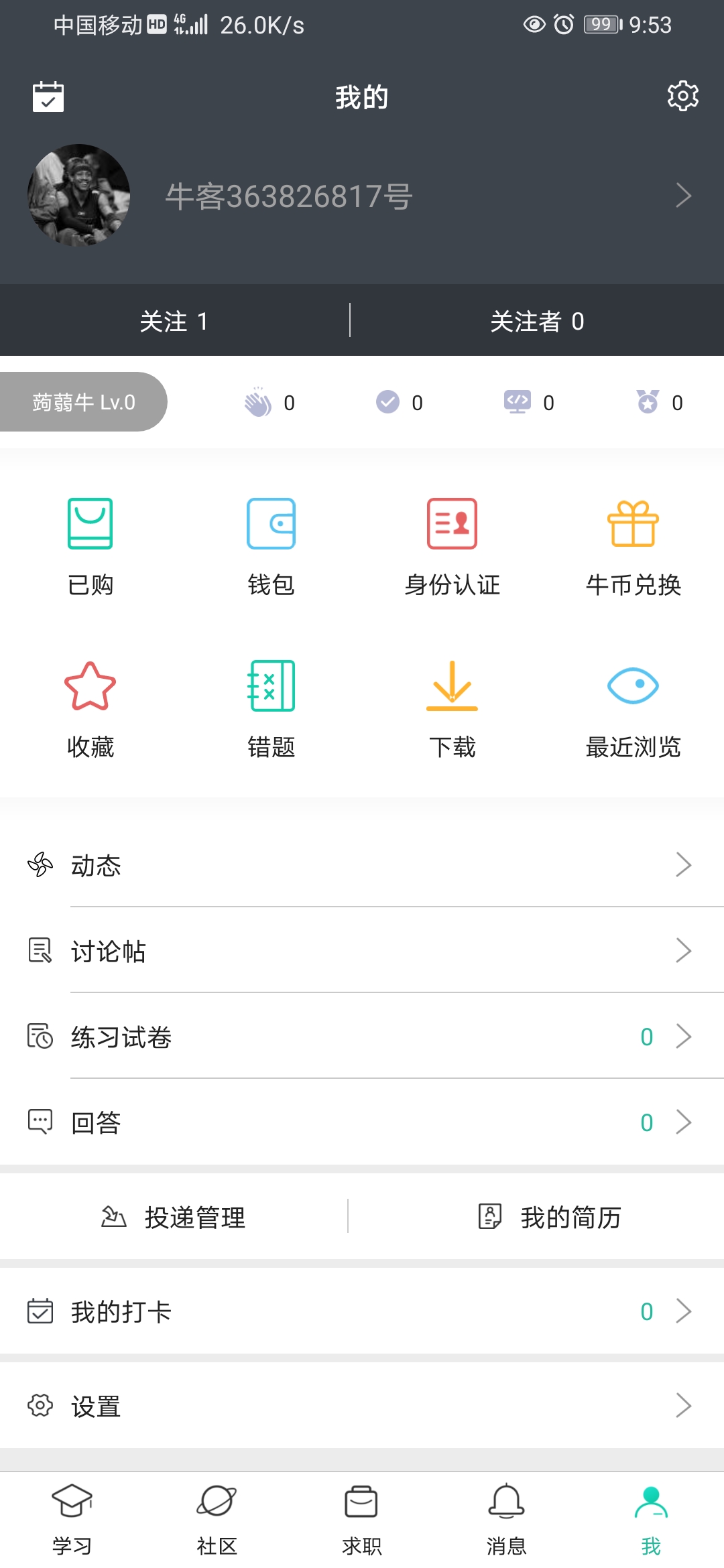Go to 投递管理 application management
Viewport: 724px width, 1568px height.
[x=174, y=1217]
